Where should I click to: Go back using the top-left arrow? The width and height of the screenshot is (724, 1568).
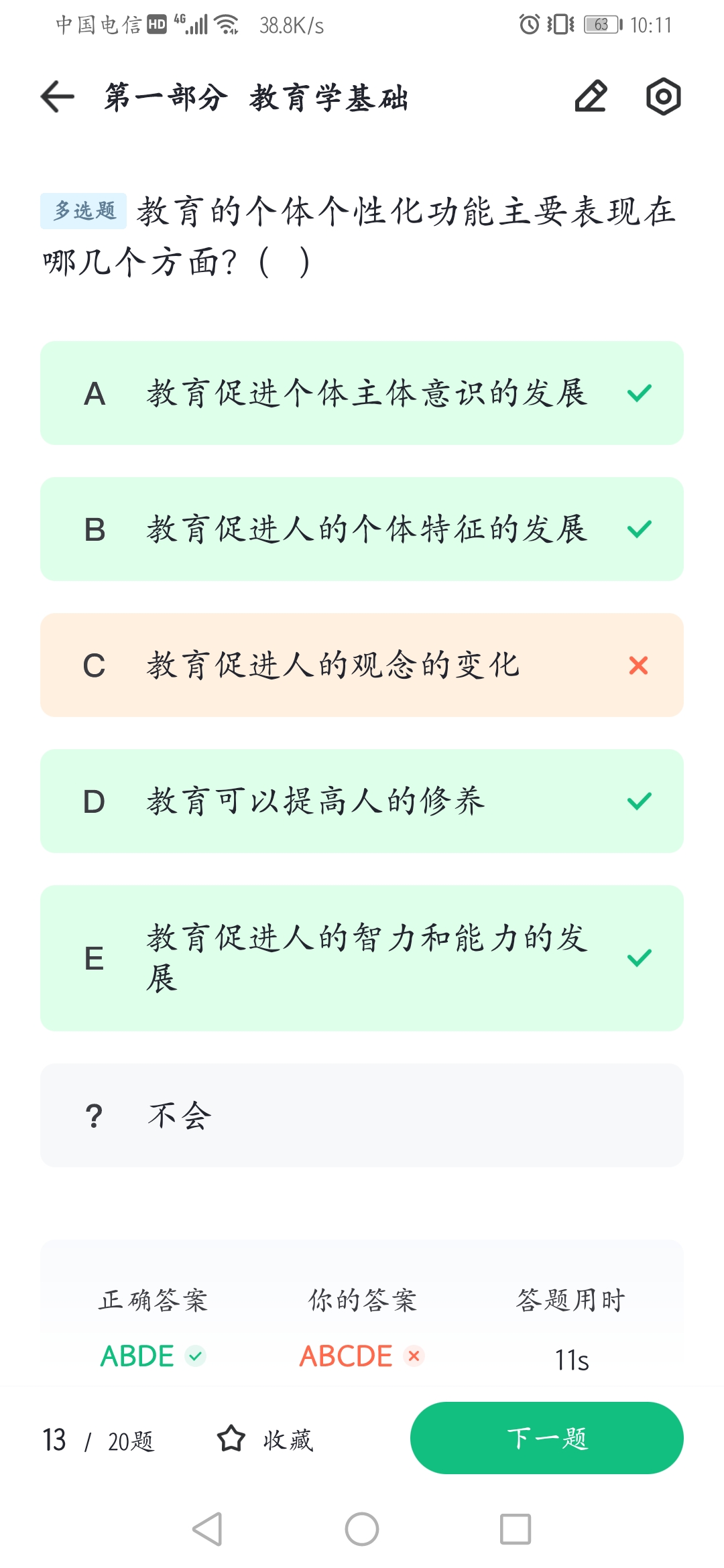pos(58,97)
